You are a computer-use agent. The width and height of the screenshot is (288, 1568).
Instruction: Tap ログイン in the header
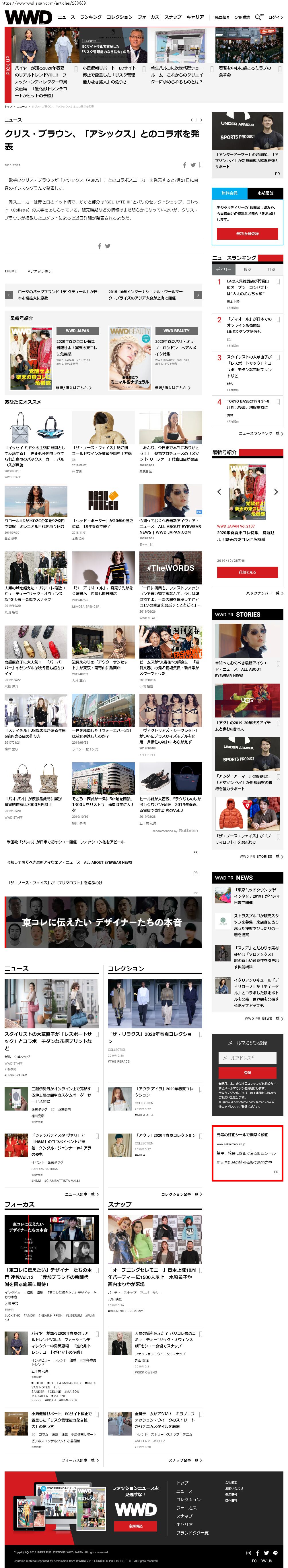point(275,17)
